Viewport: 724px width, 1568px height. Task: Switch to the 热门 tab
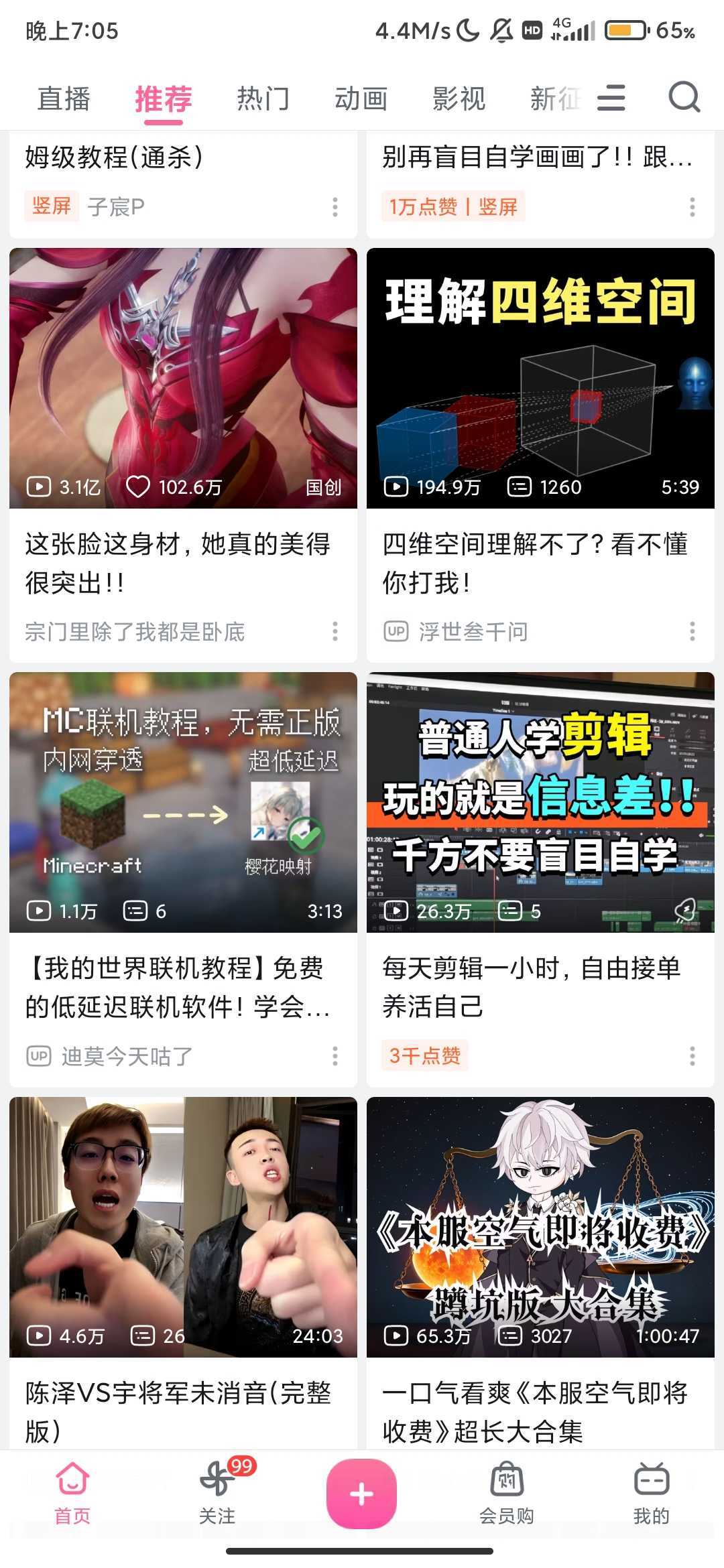tap(263, 99)
